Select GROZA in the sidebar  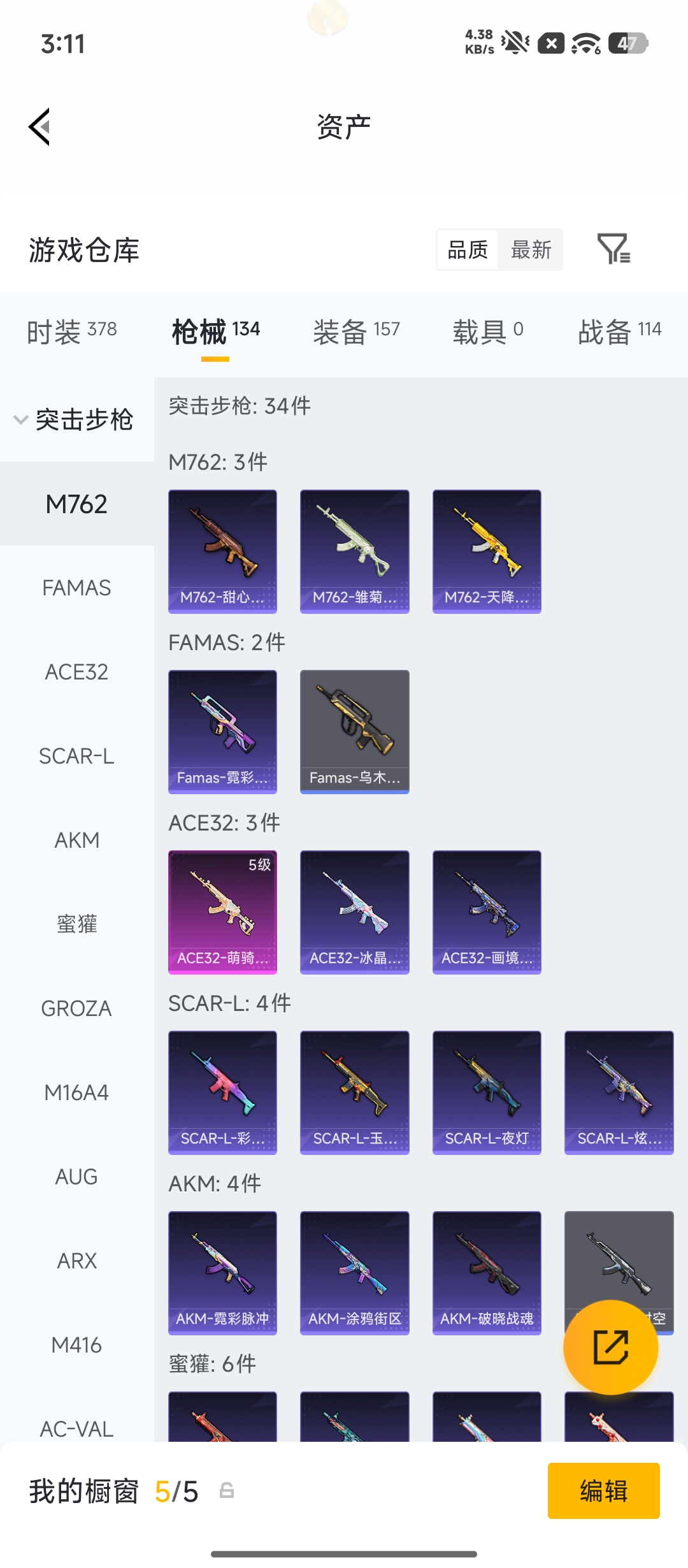point(76,1008)
